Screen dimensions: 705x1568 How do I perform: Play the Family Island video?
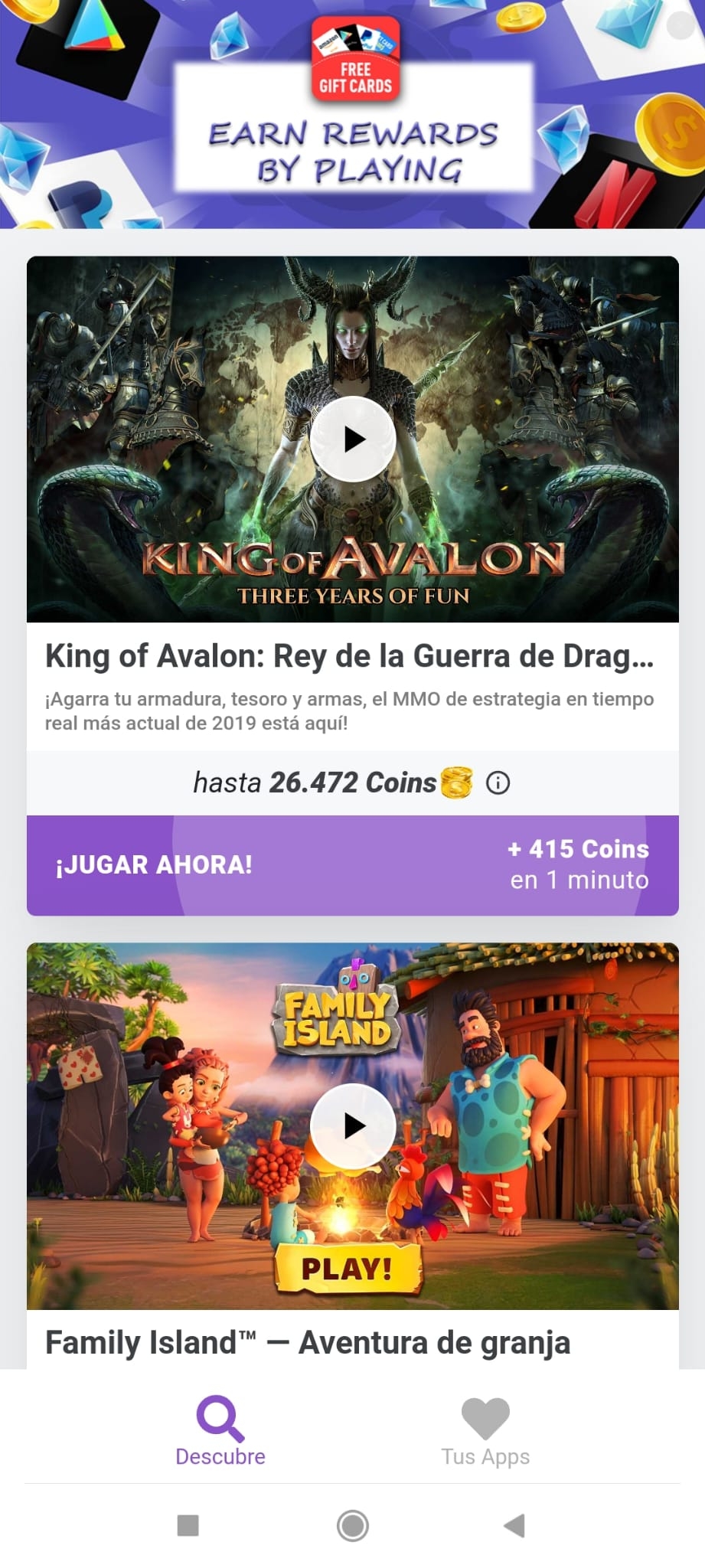[x=353, y=1125]
